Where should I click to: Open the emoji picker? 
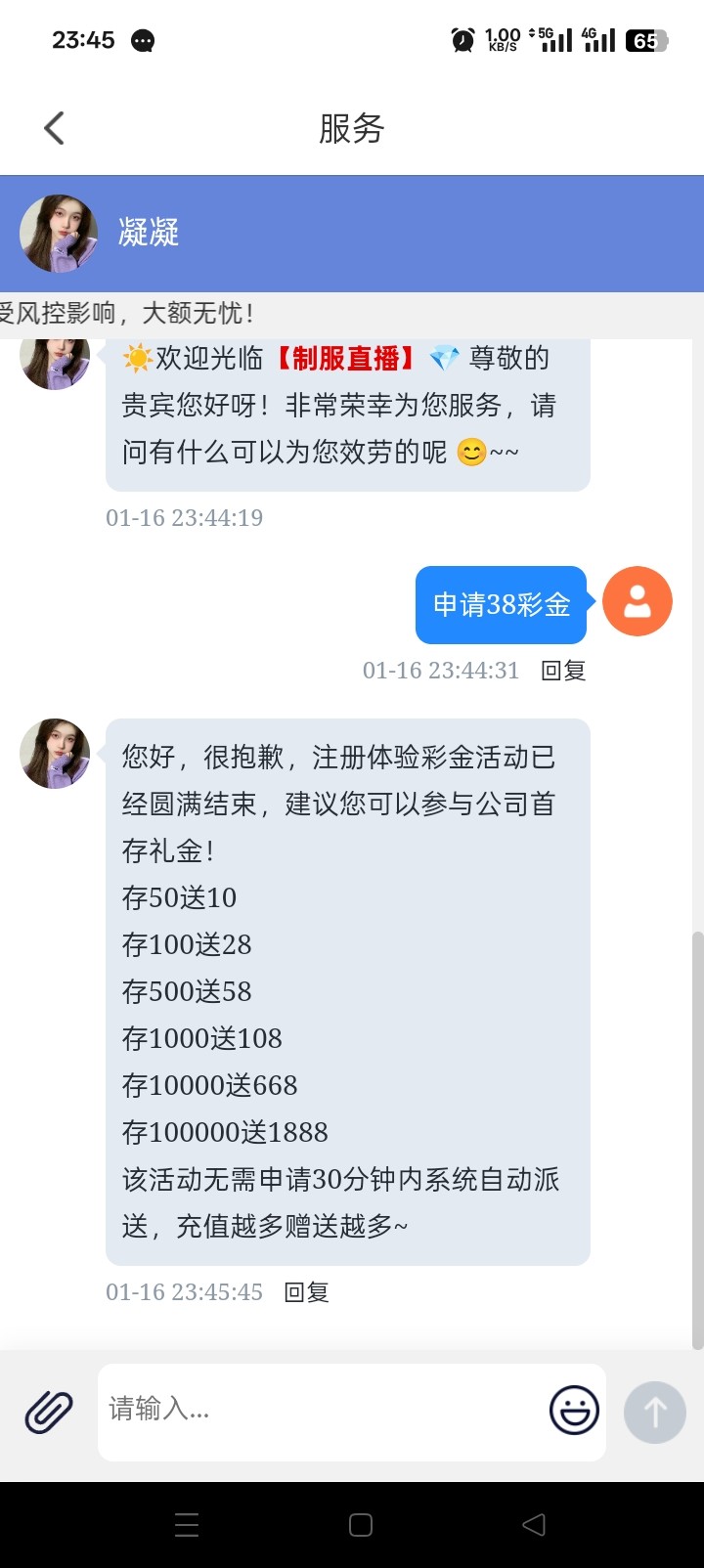pyautogui.click(x=574, y=1411)
